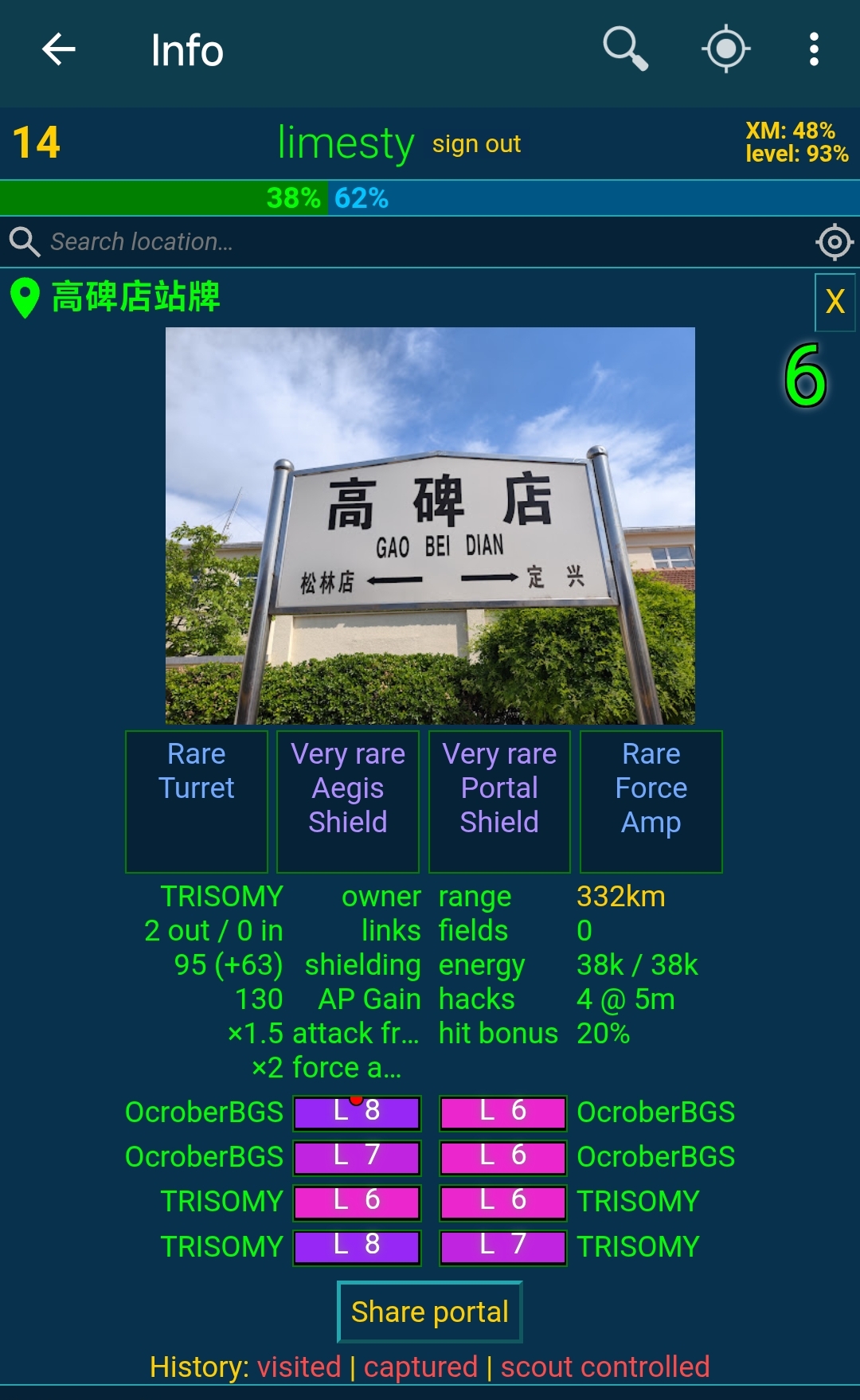
Task: Open the overflow menu
Action: click(813, 49)
